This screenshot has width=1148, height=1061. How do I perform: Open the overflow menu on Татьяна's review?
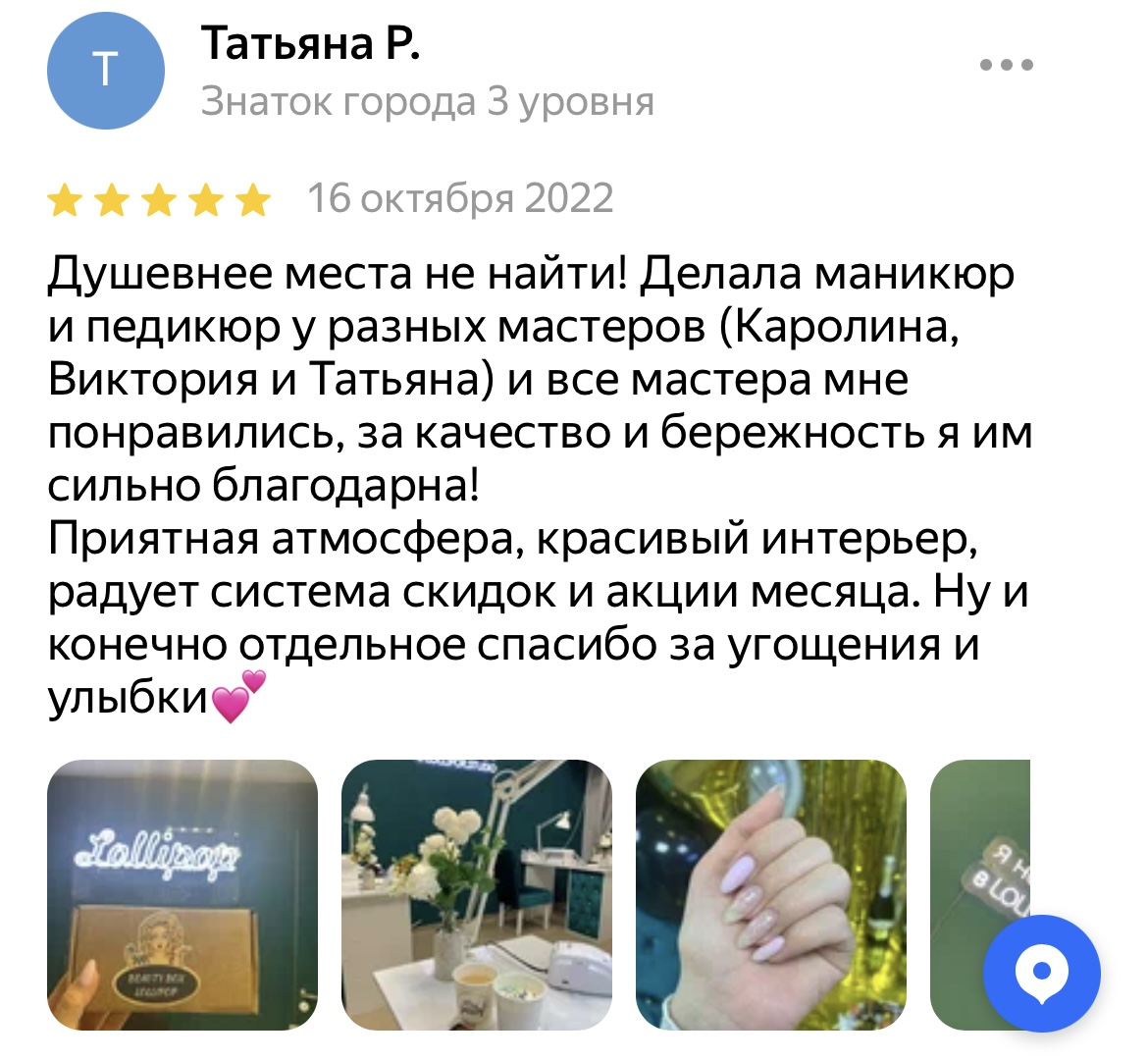pos(1007,66)
